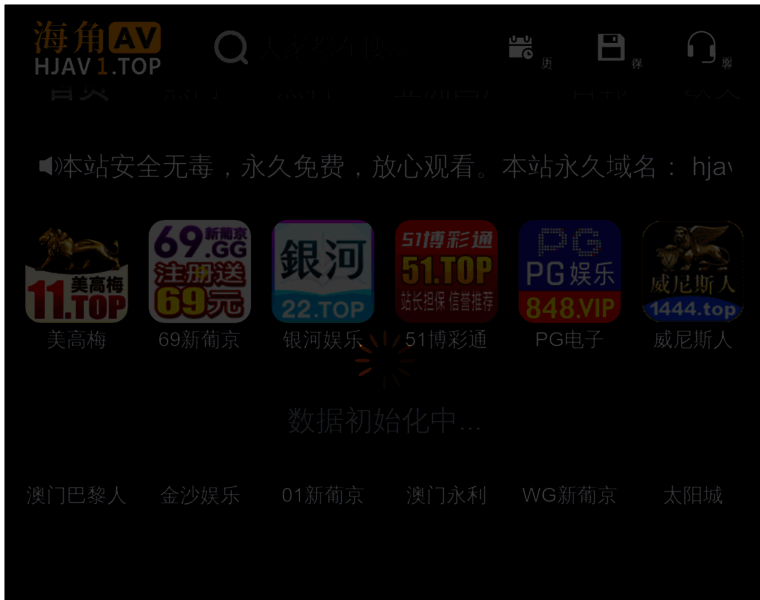
Task: Follow the 太阳城 link
Action: tap(692, 495)
